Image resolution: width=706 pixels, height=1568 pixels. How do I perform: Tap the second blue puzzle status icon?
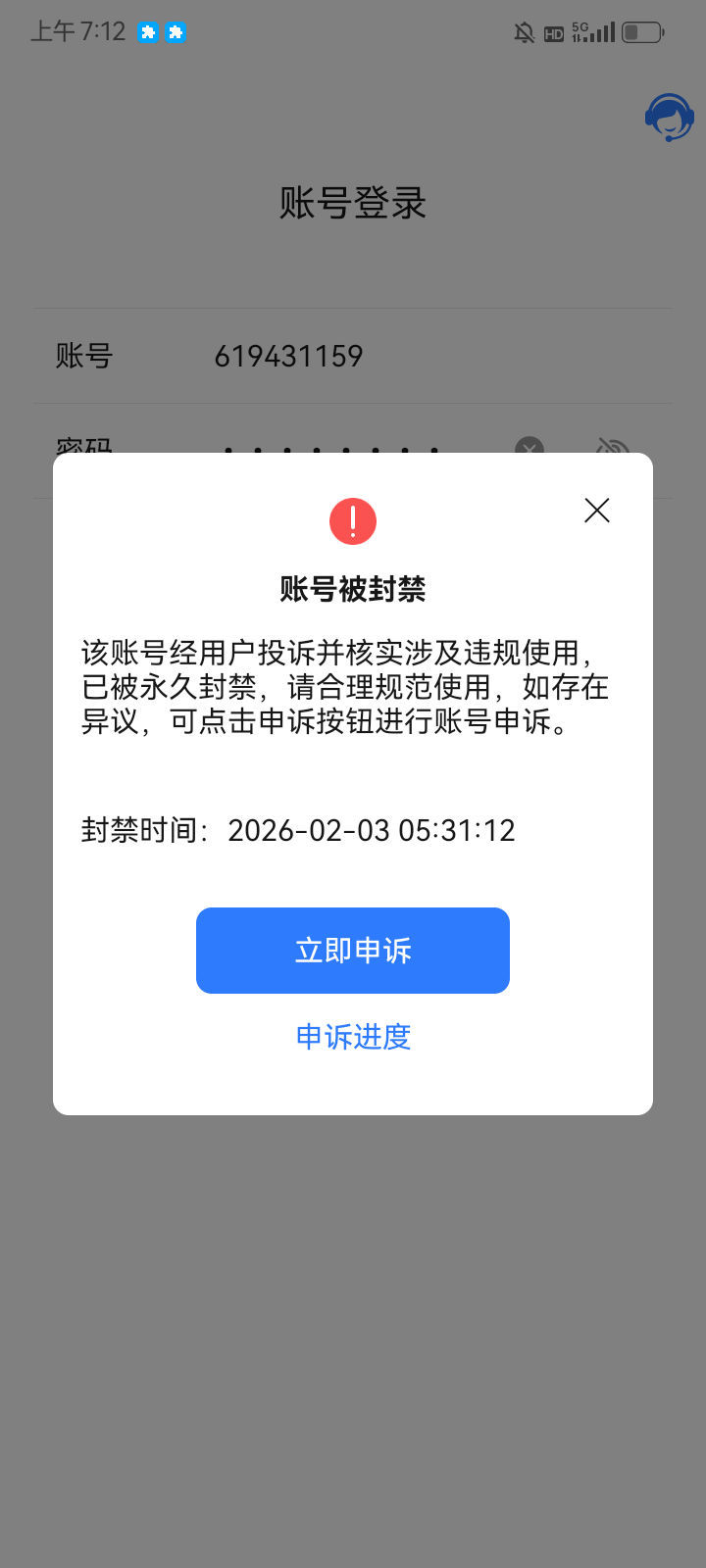[x=176, y=31]
